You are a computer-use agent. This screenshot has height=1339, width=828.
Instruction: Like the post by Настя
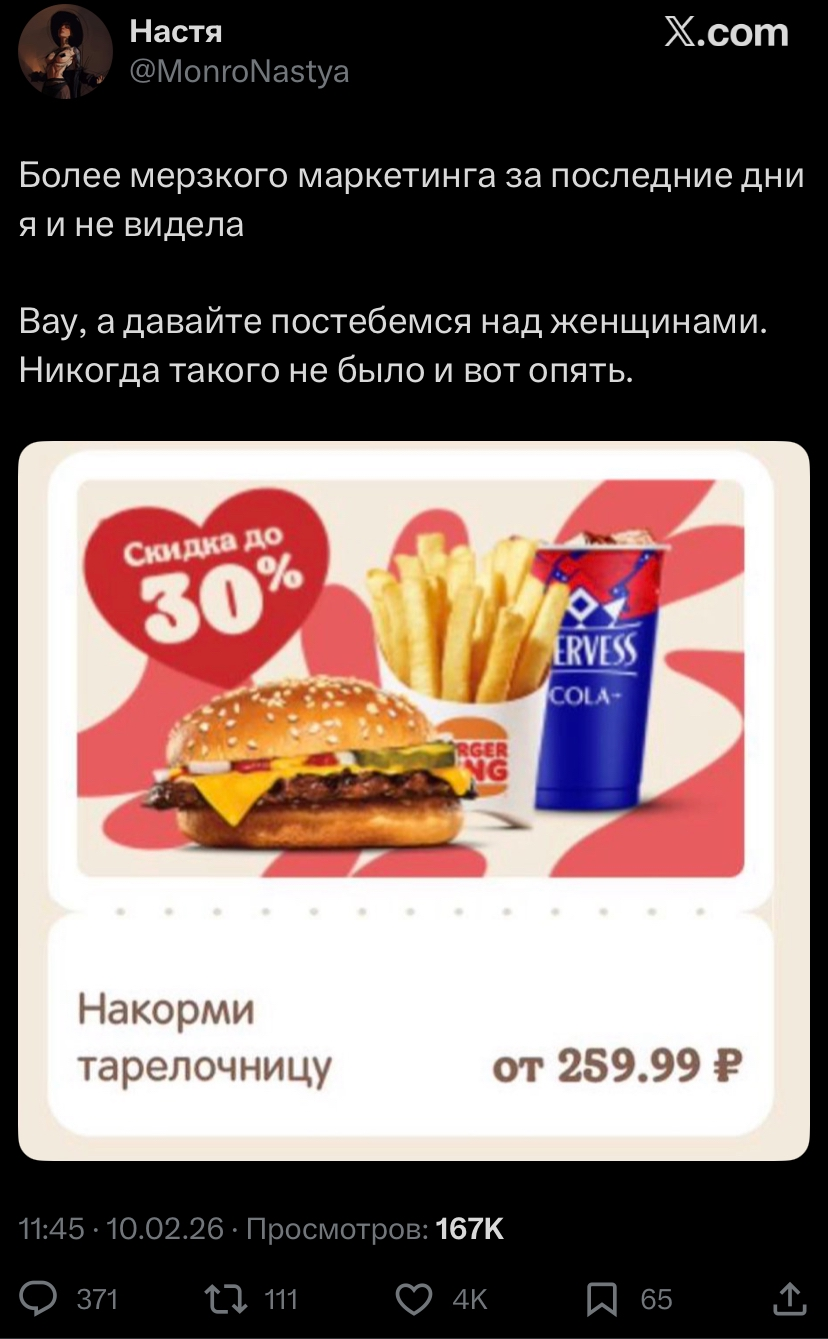coord(414,1299)
